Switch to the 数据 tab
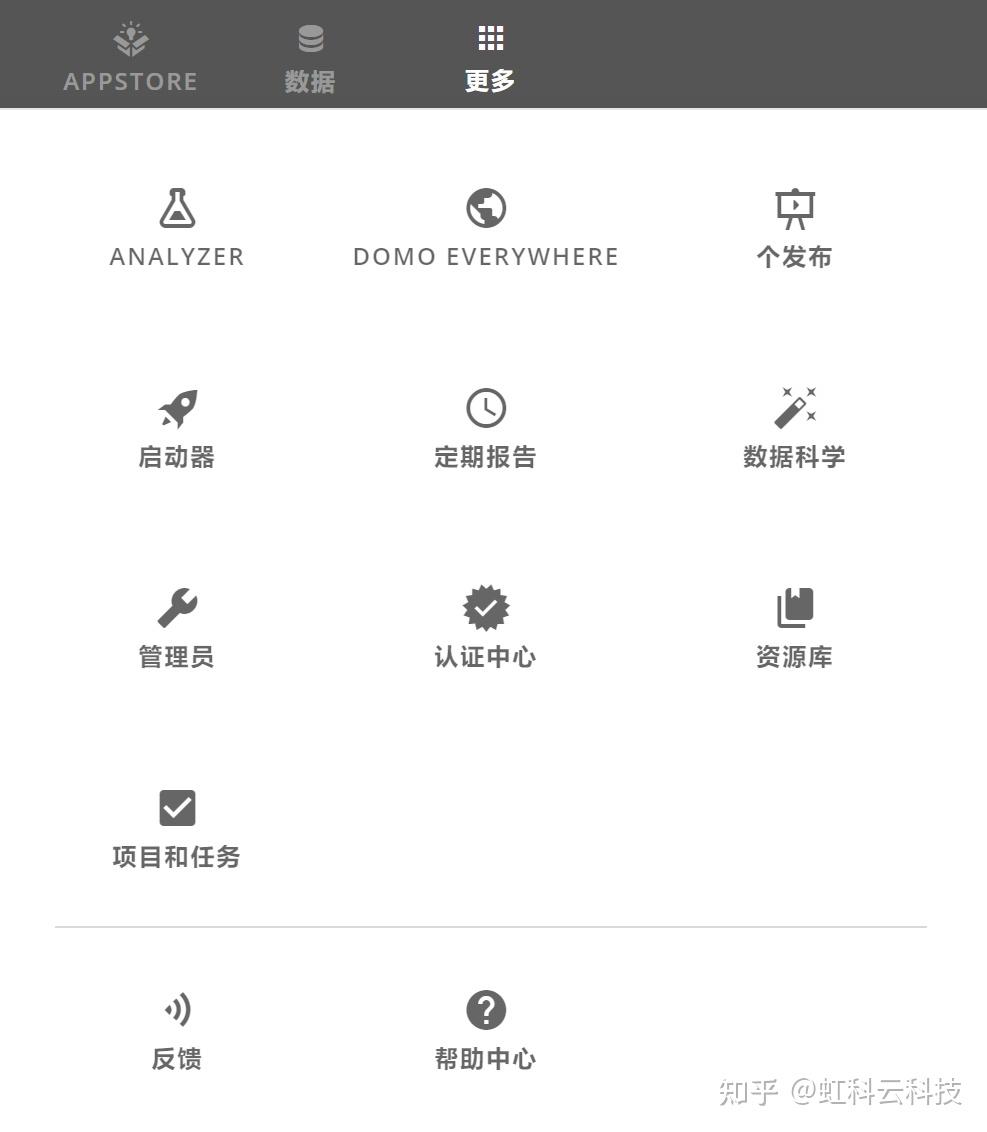 click(x=310, y=55)
